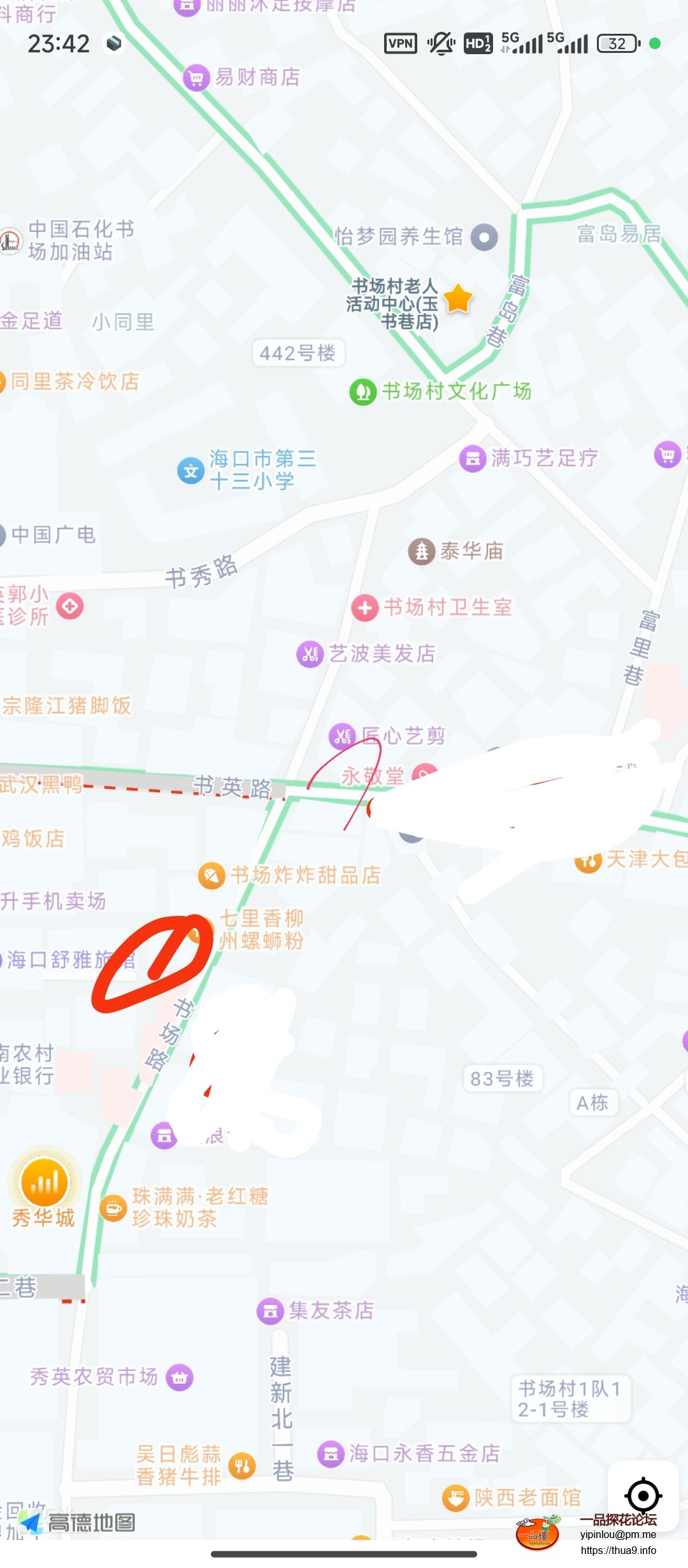Tap 吴日彪蒜香猪牛排 restaurant marker
Screen dimensions: 688x1568
242,1466
